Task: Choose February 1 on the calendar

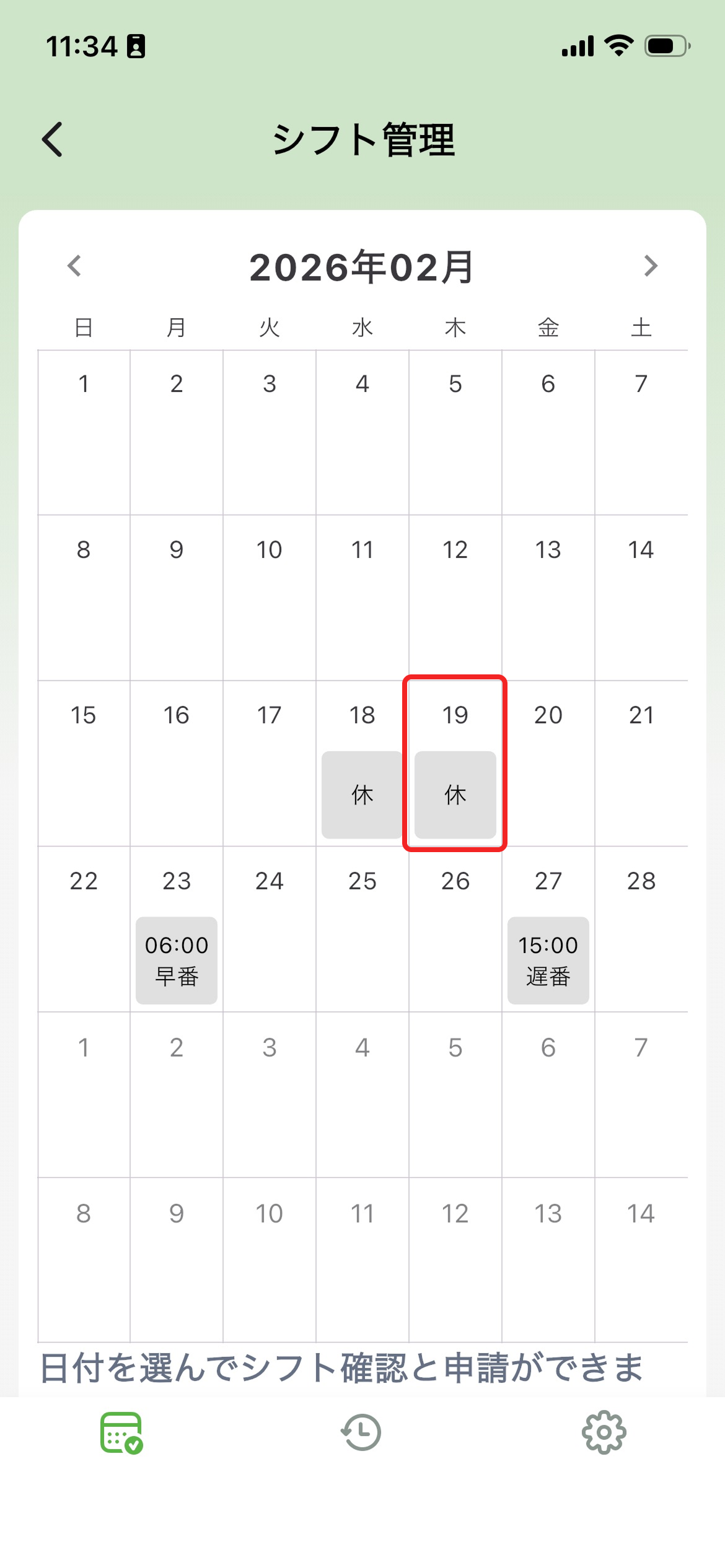Action: tap(84, 432)
